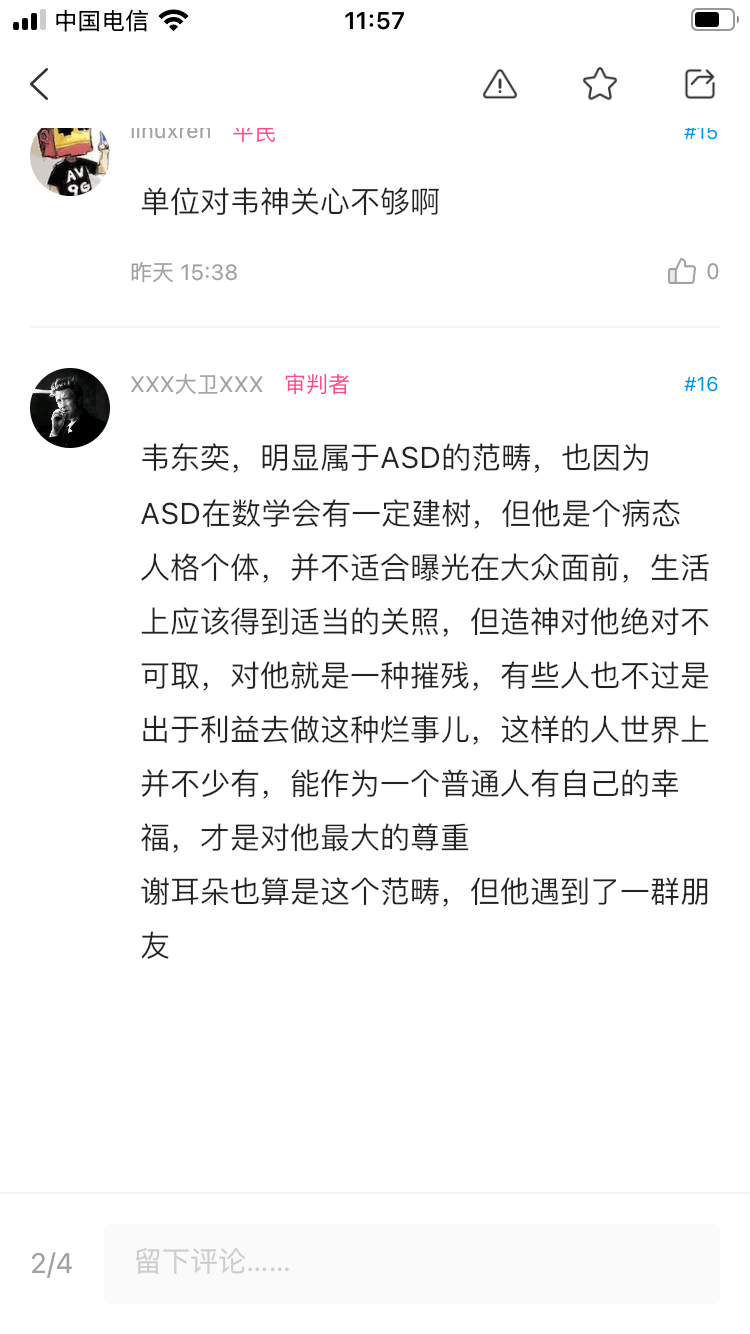The width and height of the screenshot is (750, 1334).
Task: Tap floor number #16
Action: (x=700, y=385)
